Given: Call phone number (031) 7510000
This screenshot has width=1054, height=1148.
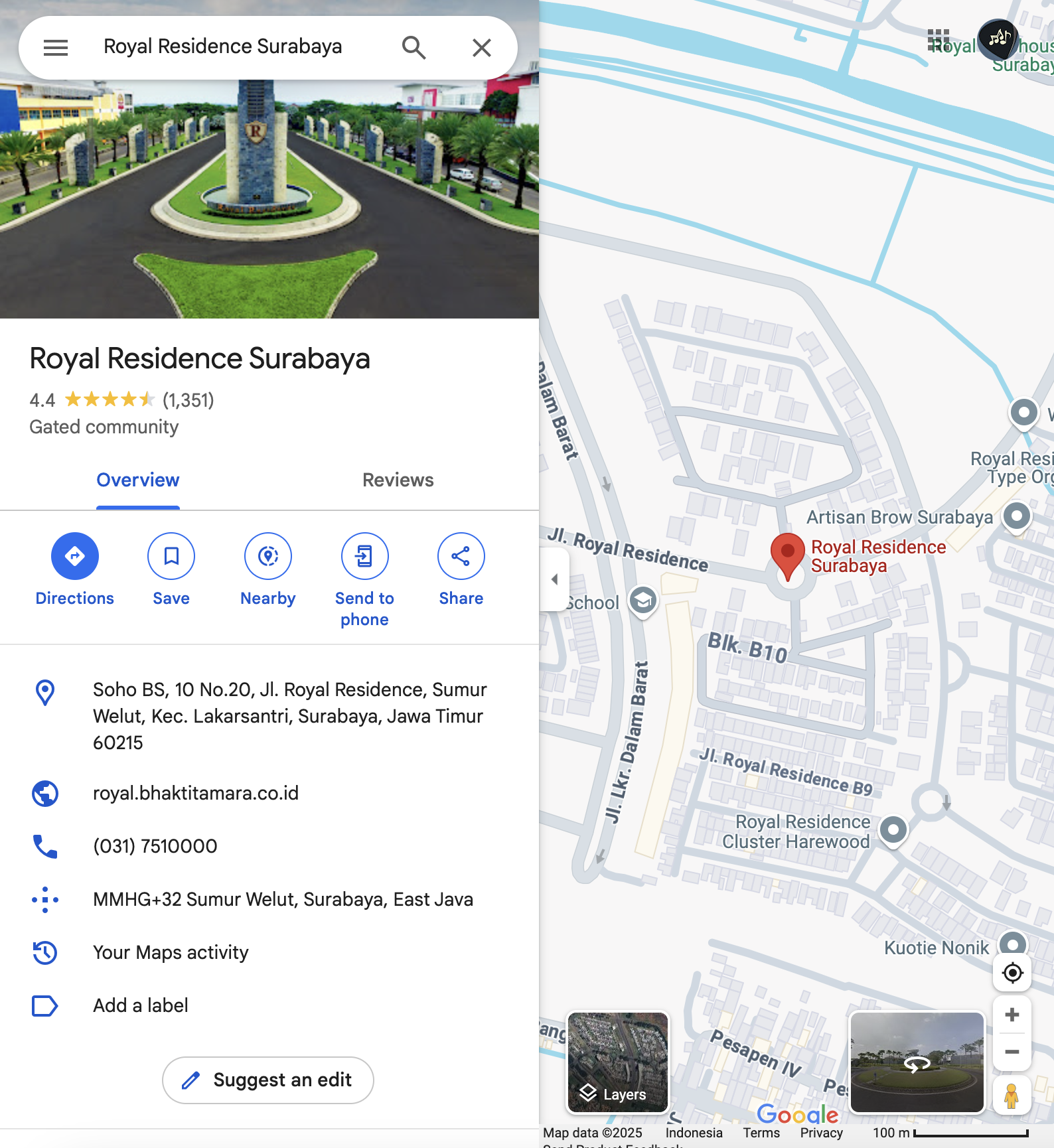Looking at the screenshot, I should pyautogui.click(x=155, y=846).
